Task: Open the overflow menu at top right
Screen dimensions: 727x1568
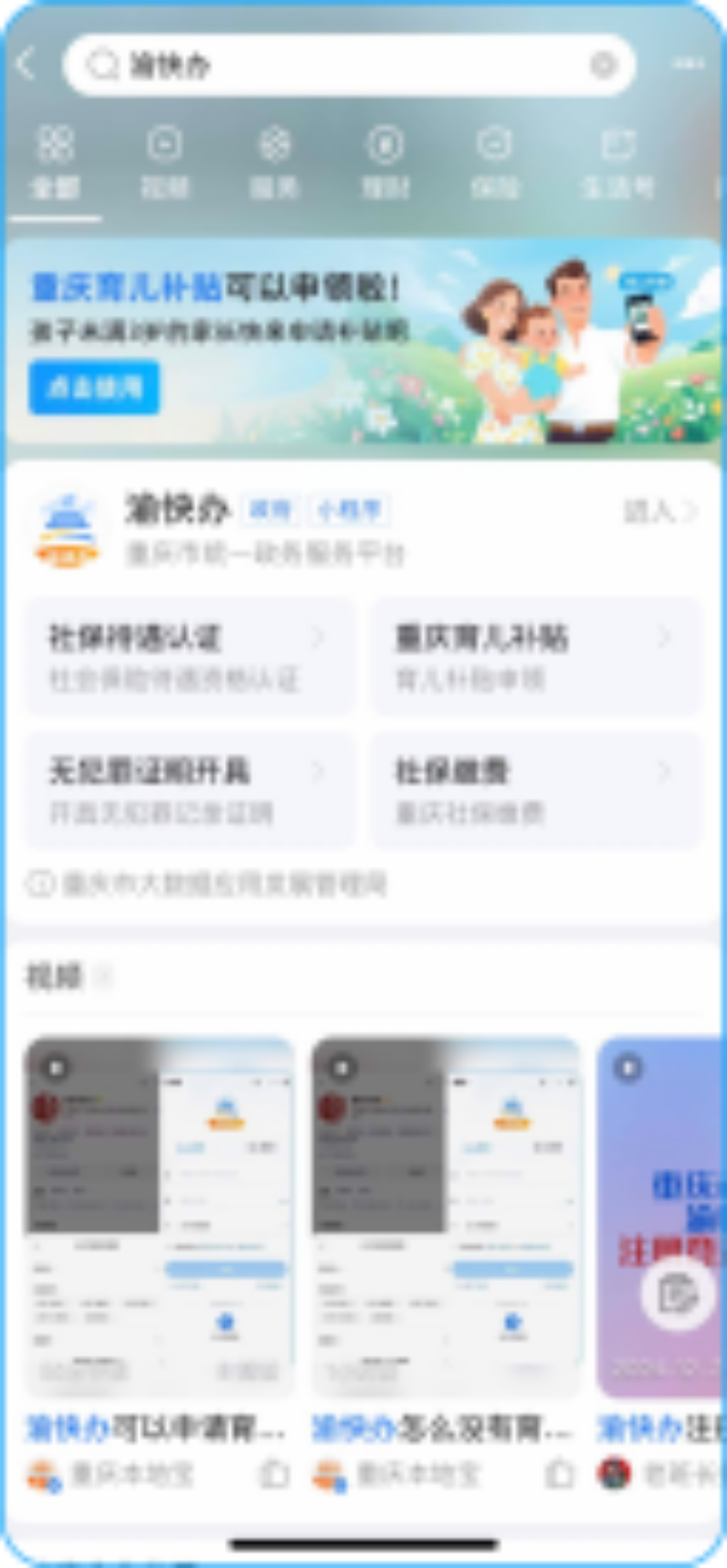Action: (x=688, y=64)
